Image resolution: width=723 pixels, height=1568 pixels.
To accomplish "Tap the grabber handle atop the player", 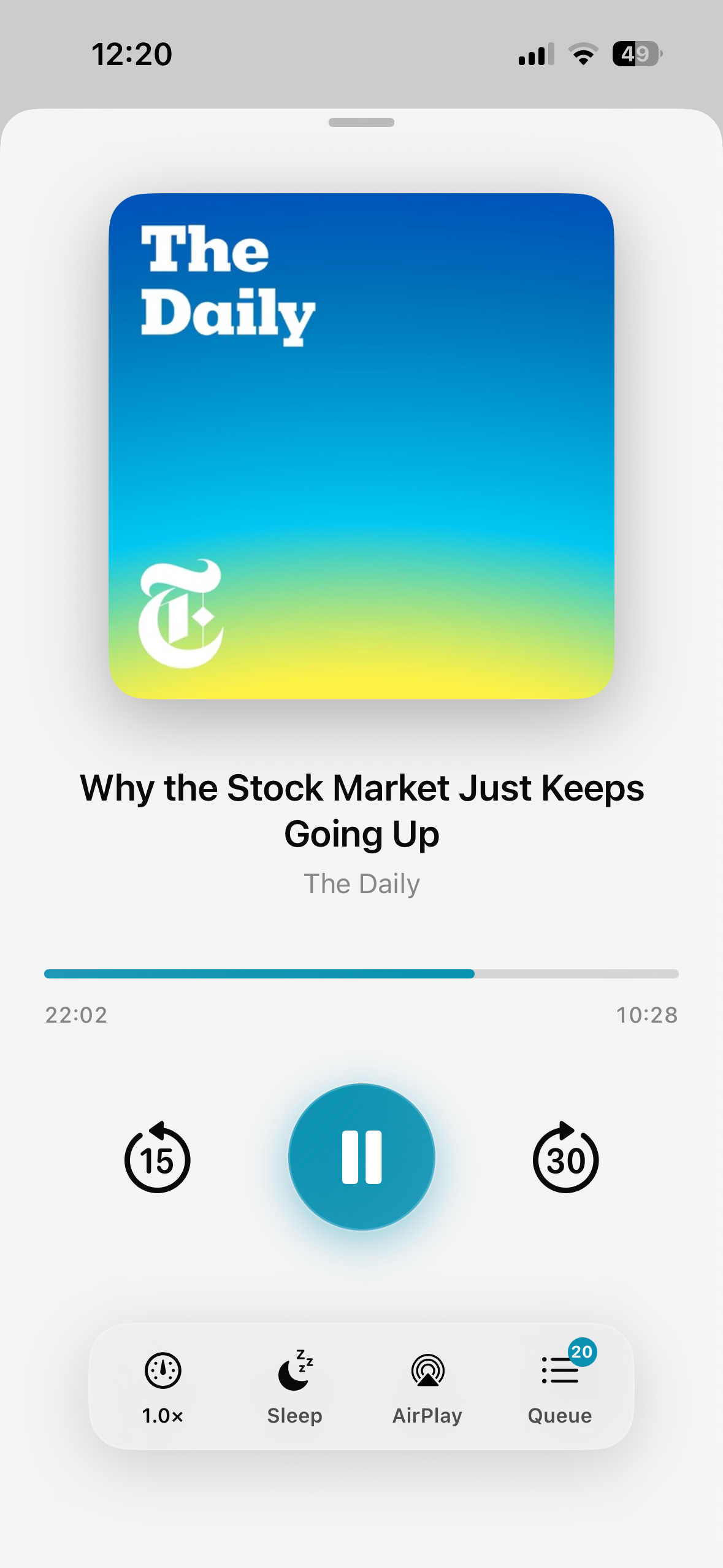I will pos(361,123).
